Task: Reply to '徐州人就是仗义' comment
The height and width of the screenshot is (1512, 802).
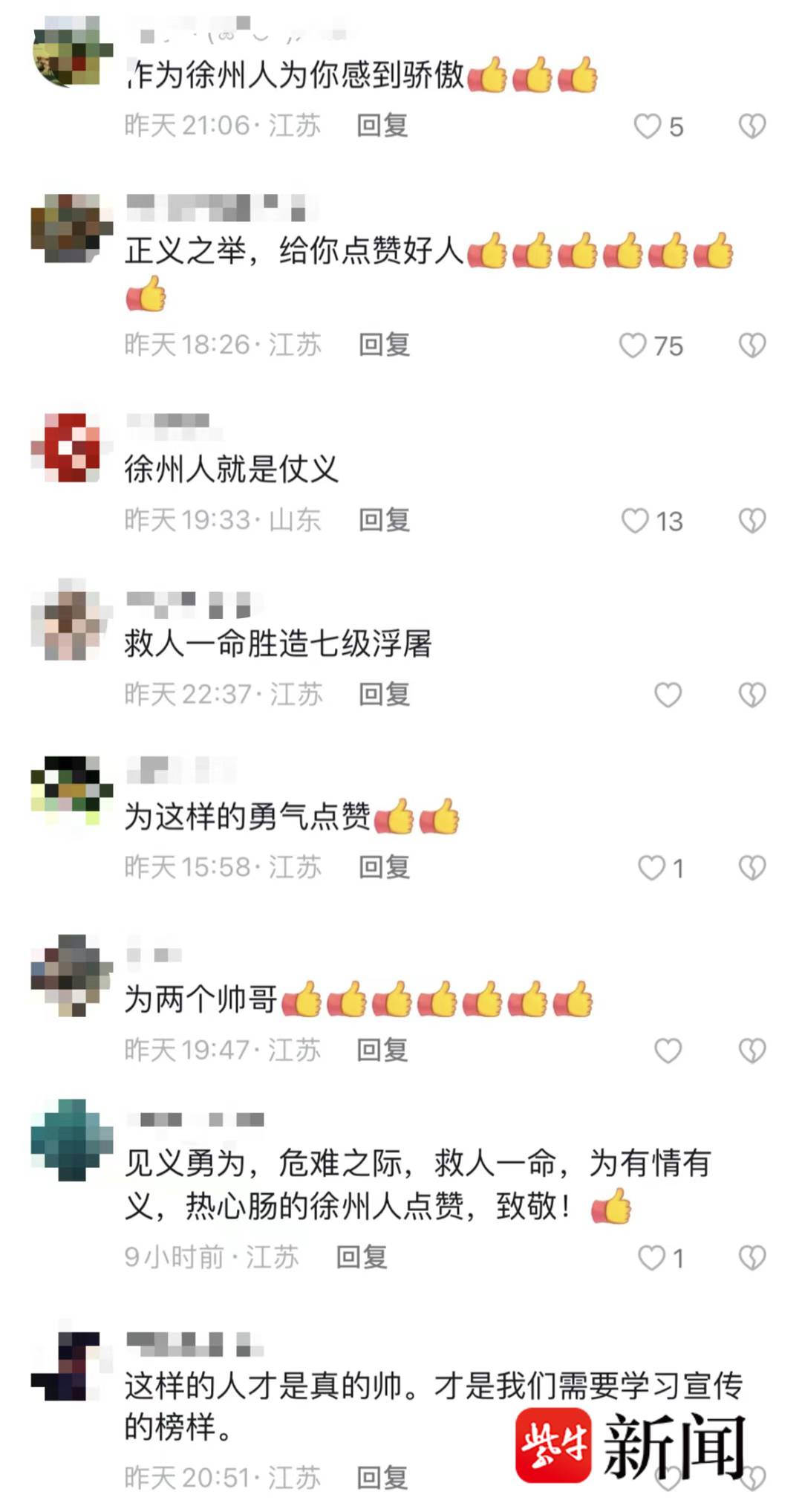Action: tap(384, 520)
